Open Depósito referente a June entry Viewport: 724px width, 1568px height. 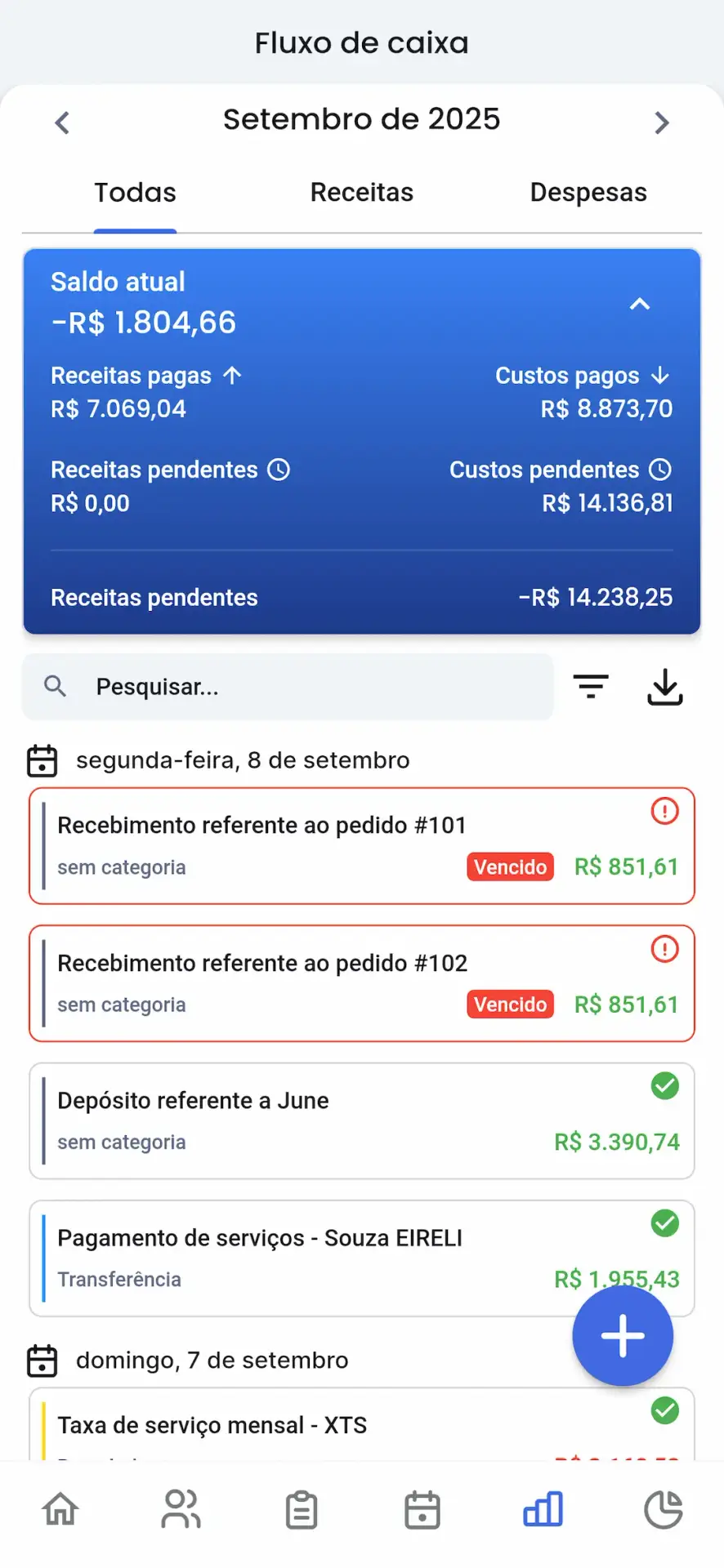pos(362,1120)
